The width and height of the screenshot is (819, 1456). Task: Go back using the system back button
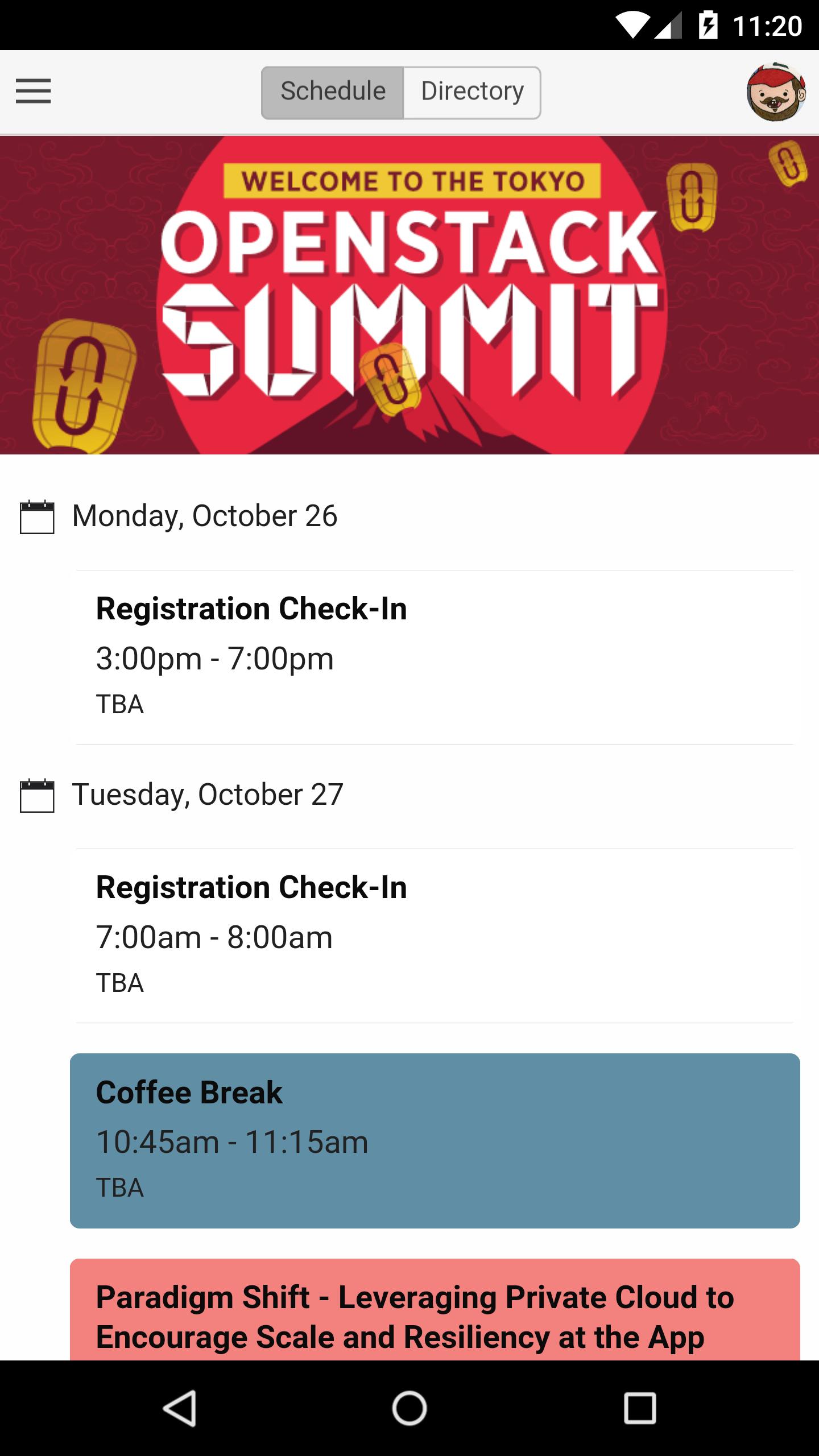click(x=180, y=1408)
